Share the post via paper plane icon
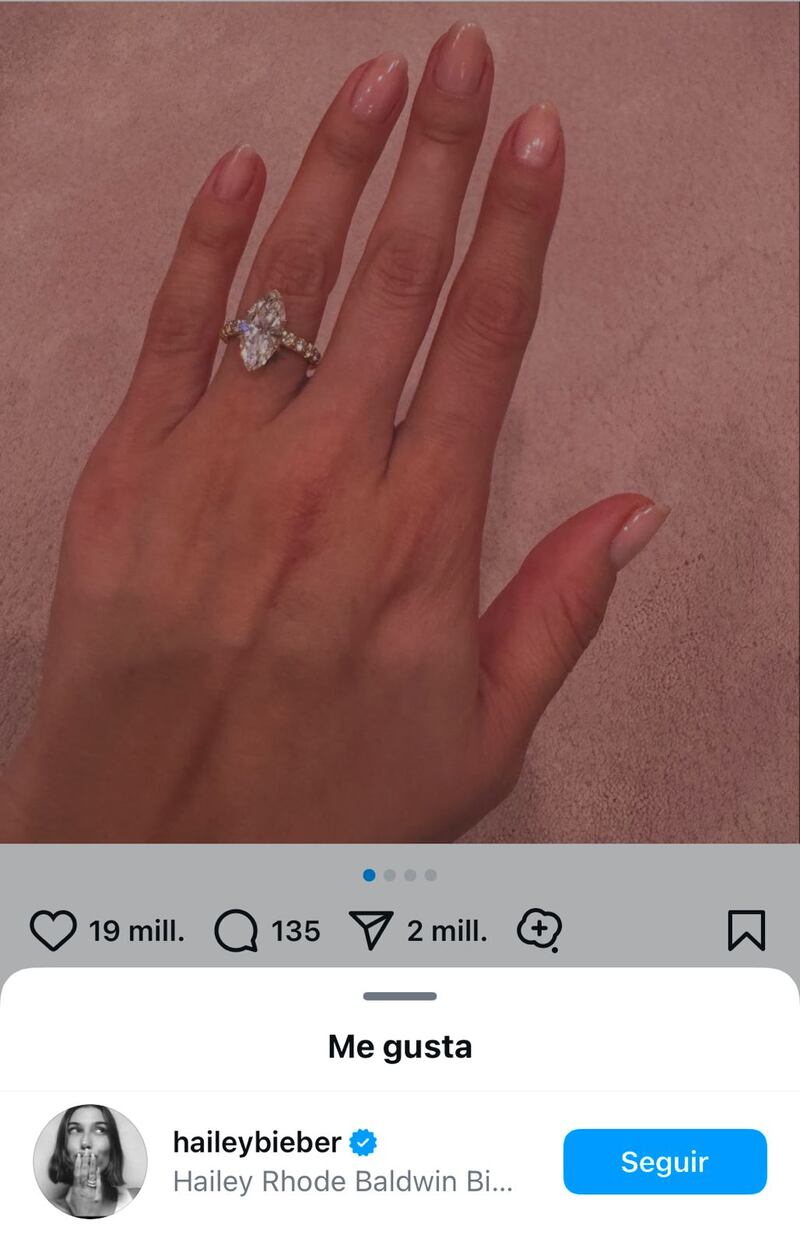 coord(370,930)
